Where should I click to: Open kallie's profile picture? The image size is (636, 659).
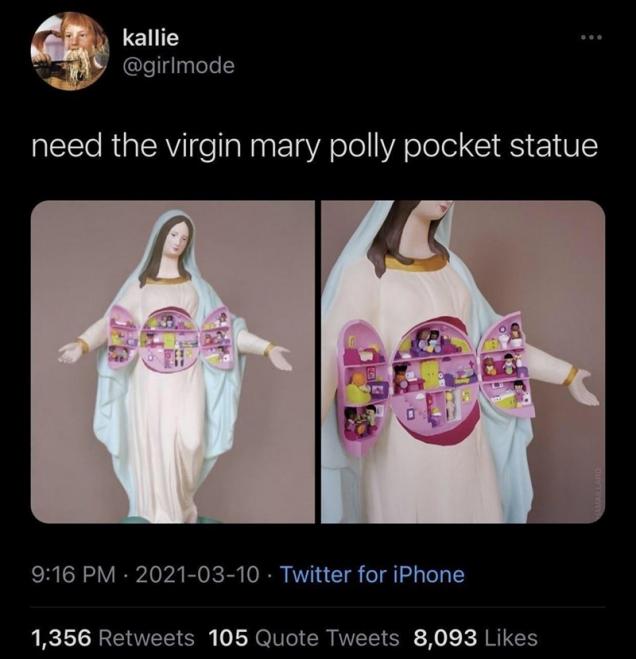coord(68,51)
